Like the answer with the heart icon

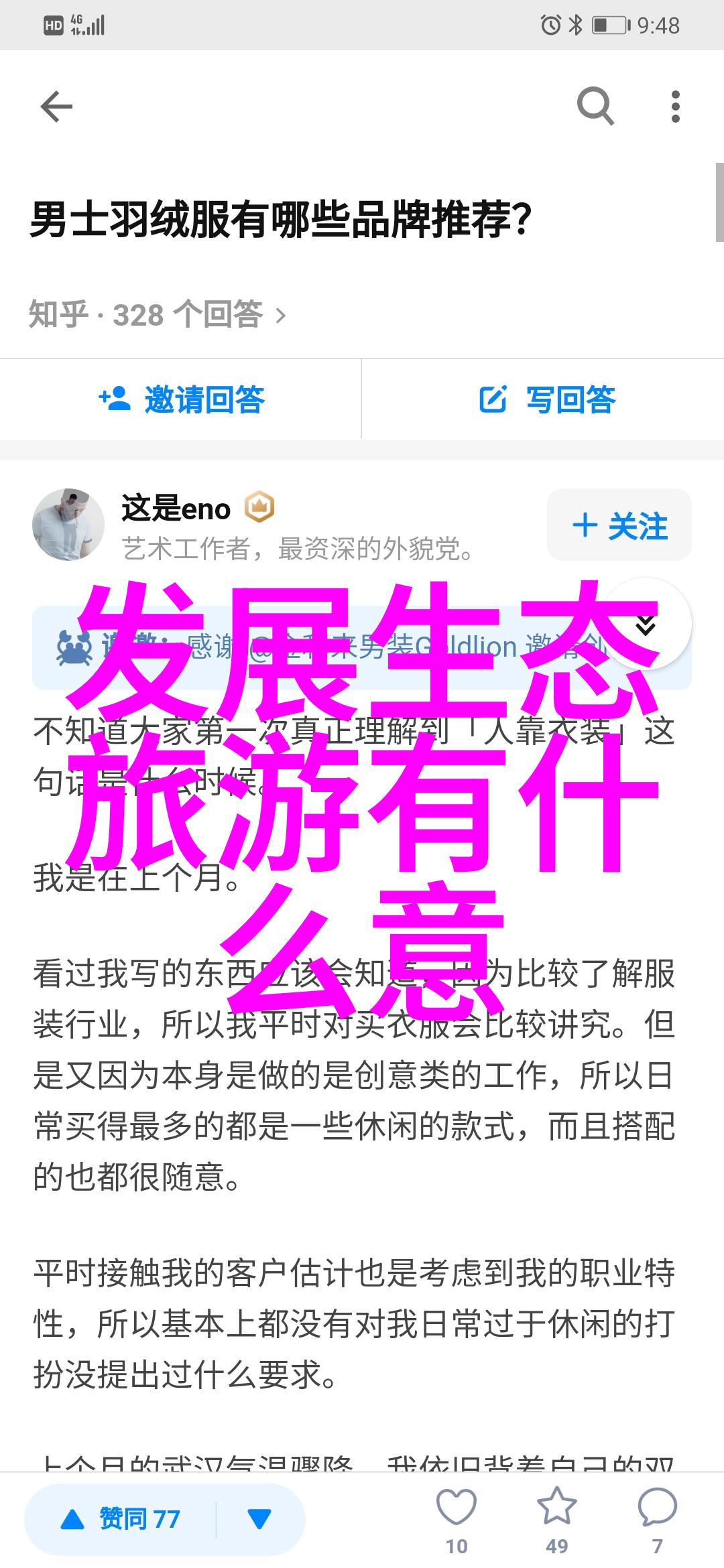tap(457, 1508)
